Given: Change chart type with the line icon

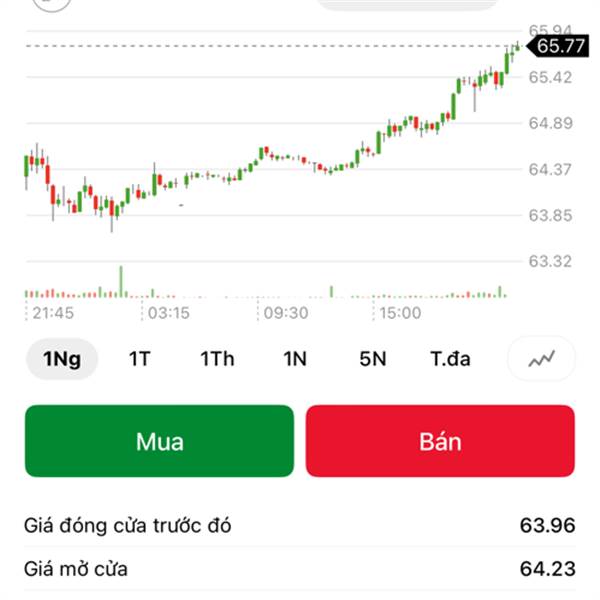Looking at the screenshot, I should [x=542, y=359].
